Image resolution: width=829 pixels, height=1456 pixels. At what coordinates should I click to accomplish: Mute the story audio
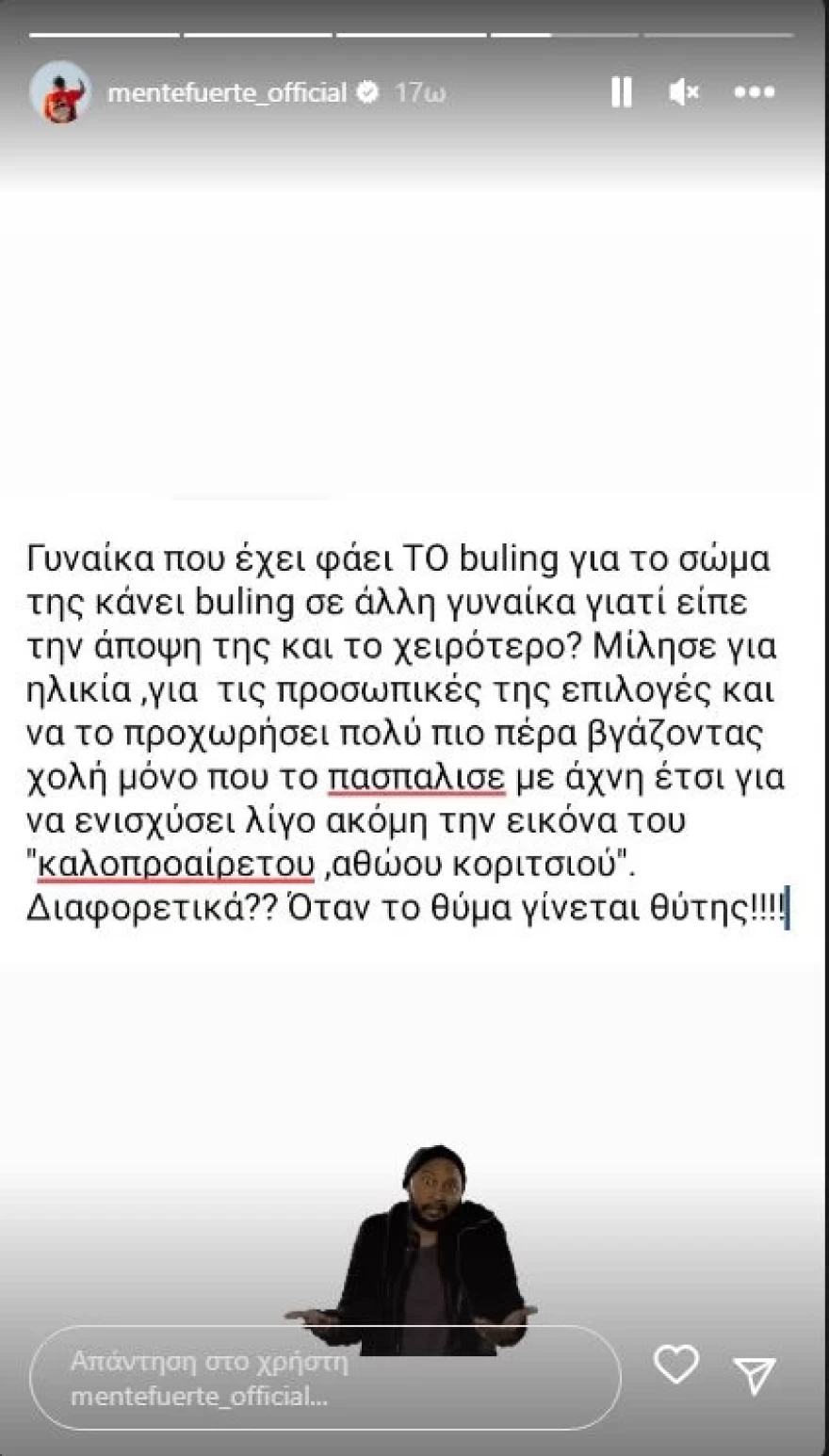686,91
